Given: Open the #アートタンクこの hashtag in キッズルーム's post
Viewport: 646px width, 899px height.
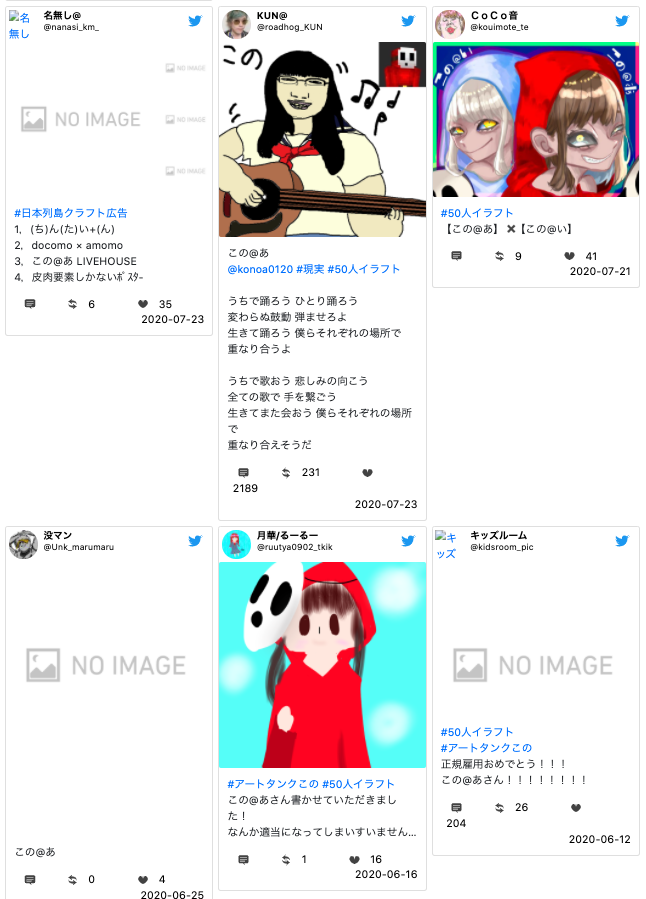Looking at the screenshot, I should 486,748.
